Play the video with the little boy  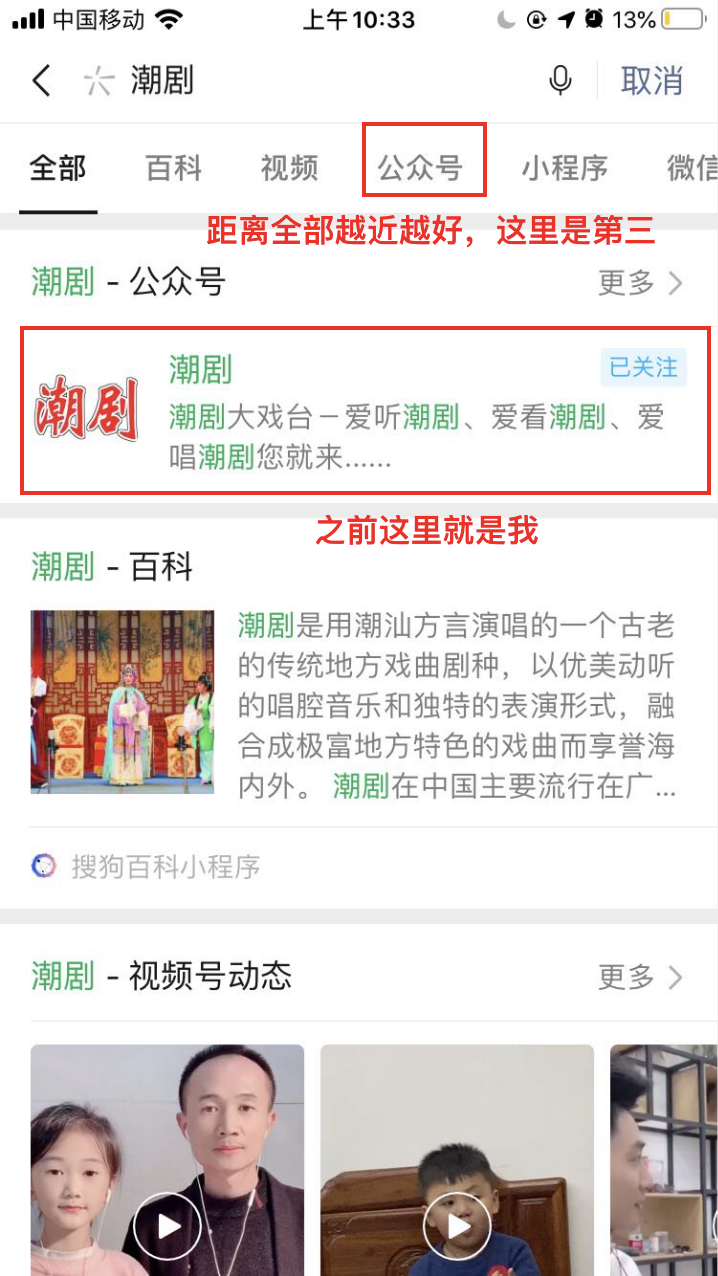457,1225
